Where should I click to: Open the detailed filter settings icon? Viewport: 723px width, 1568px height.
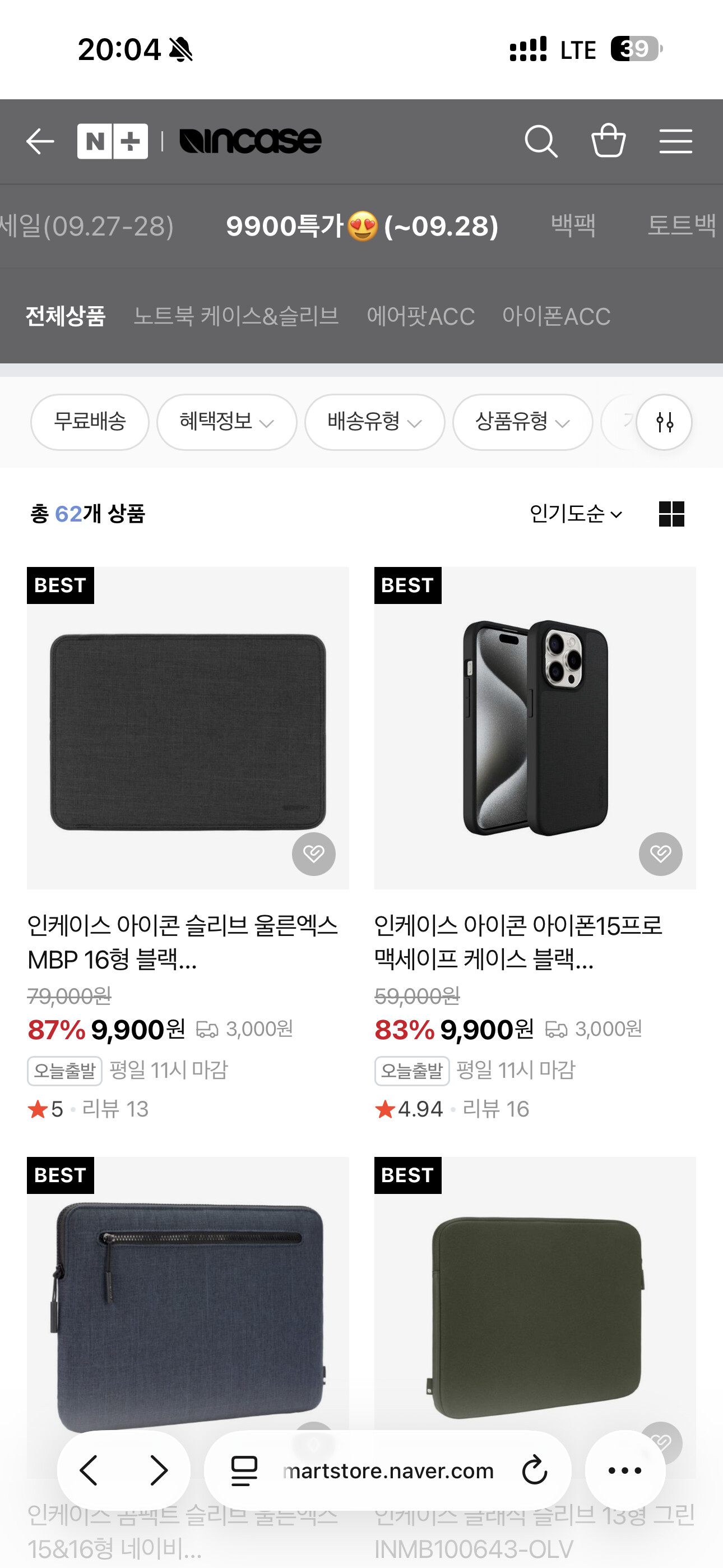click(x=664, y=421)
